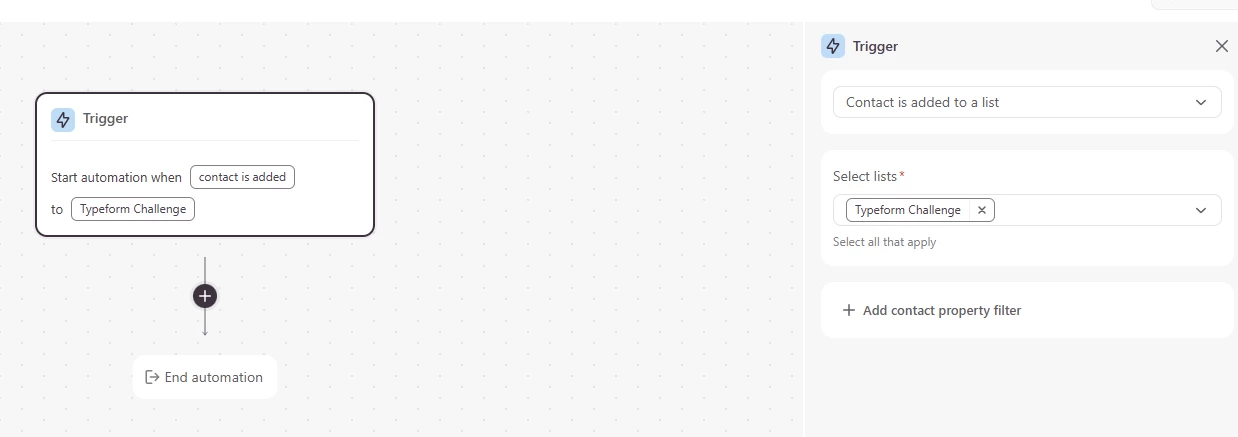Expand the Select lists dropdown
Viewport: 1238px width, 437px height.
1200,210
